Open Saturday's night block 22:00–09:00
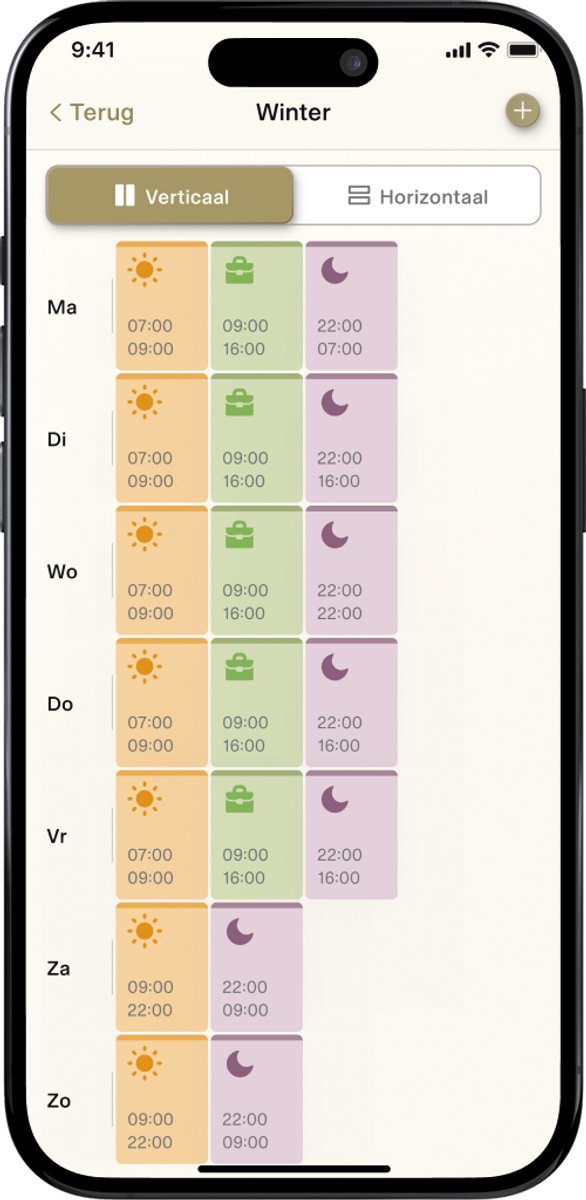Image resolution: width=586 pixels, height=1200 pixels. coord(256,967)
